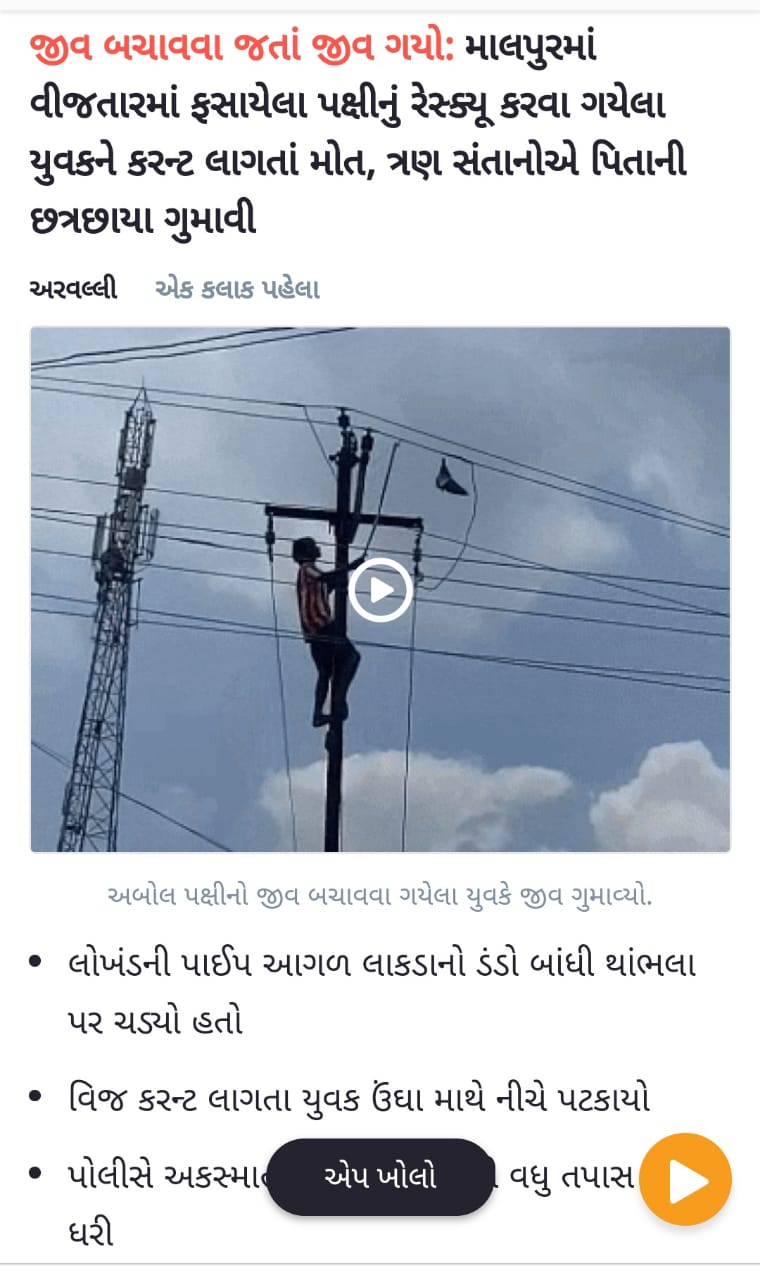Play the video of the electric pole incident
This screenshot has width=760, height=1280.
pyautogui.click(x=381, y=590)
